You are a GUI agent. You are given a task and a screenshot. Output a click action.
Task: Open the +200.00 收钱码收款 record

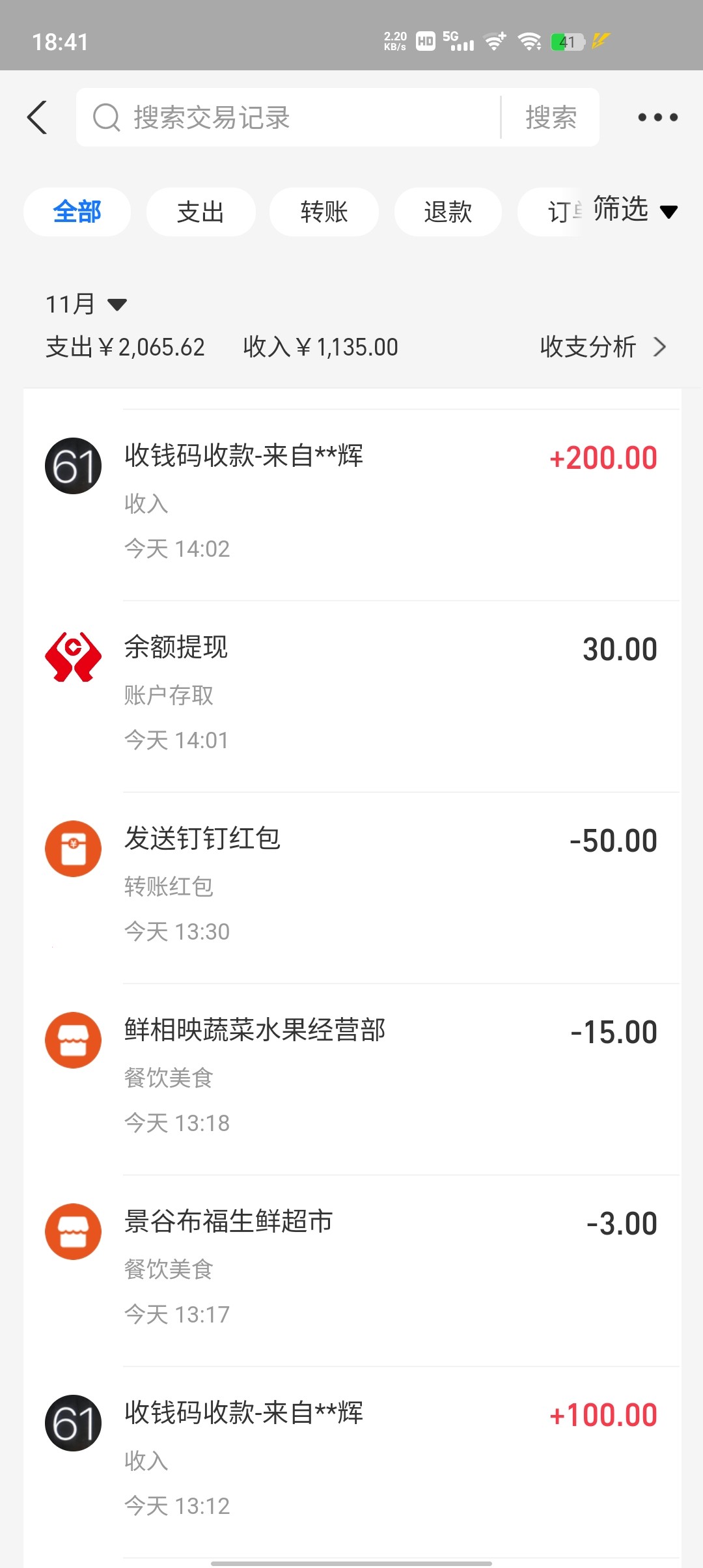(391, 501)
